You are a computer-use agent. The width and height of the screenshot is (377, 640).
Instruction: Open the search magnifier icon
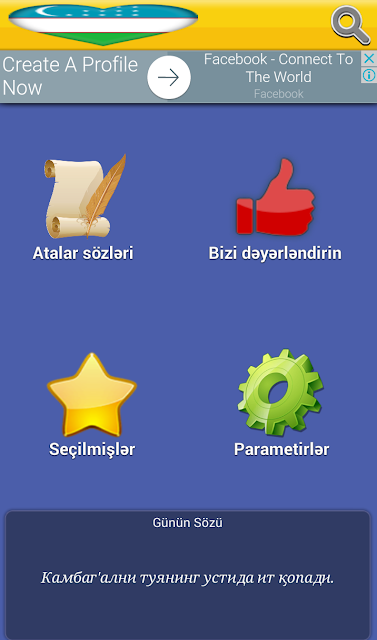tap(350, 25)
